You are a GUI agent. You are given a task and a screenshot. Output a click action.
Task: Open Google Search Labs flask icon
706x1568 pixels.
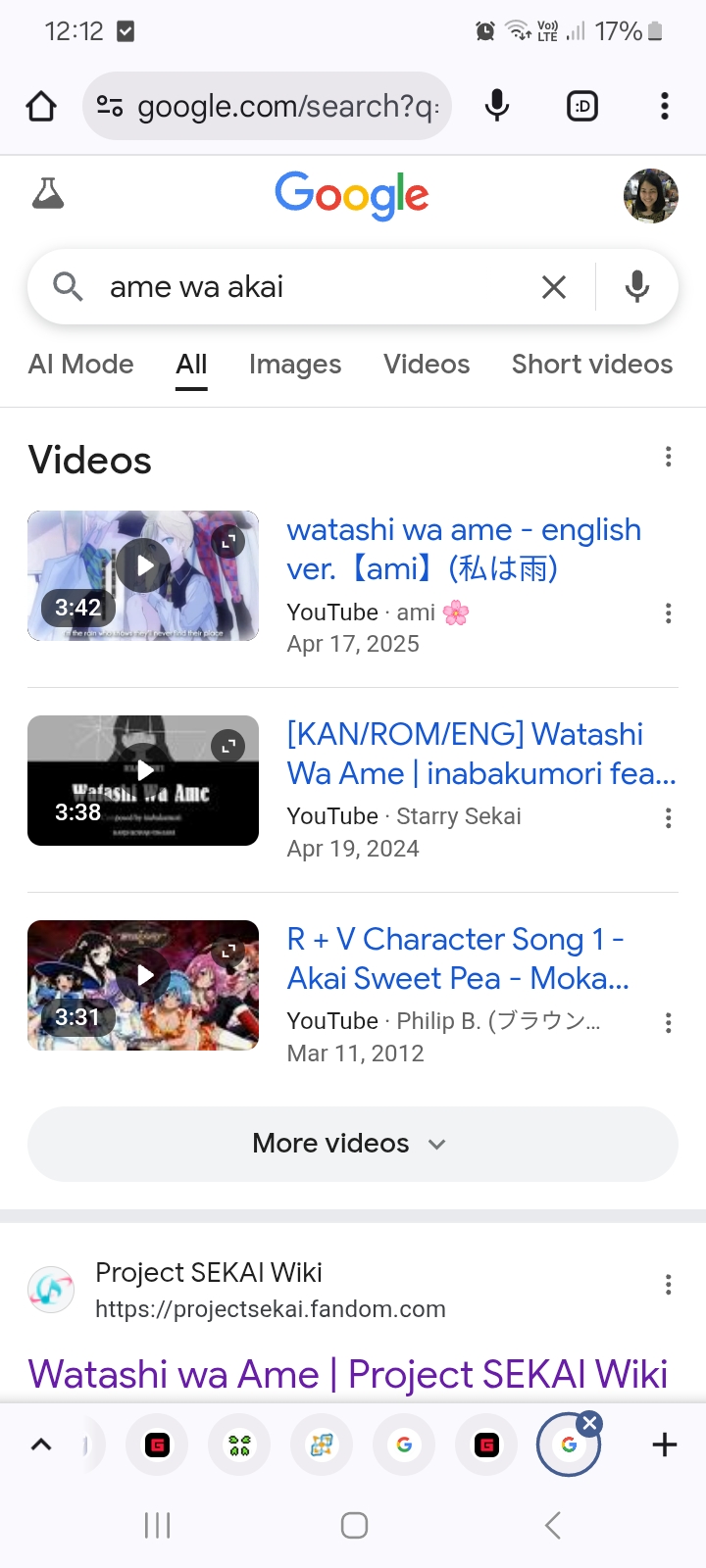pyautogui.click(x=48, y=194)
